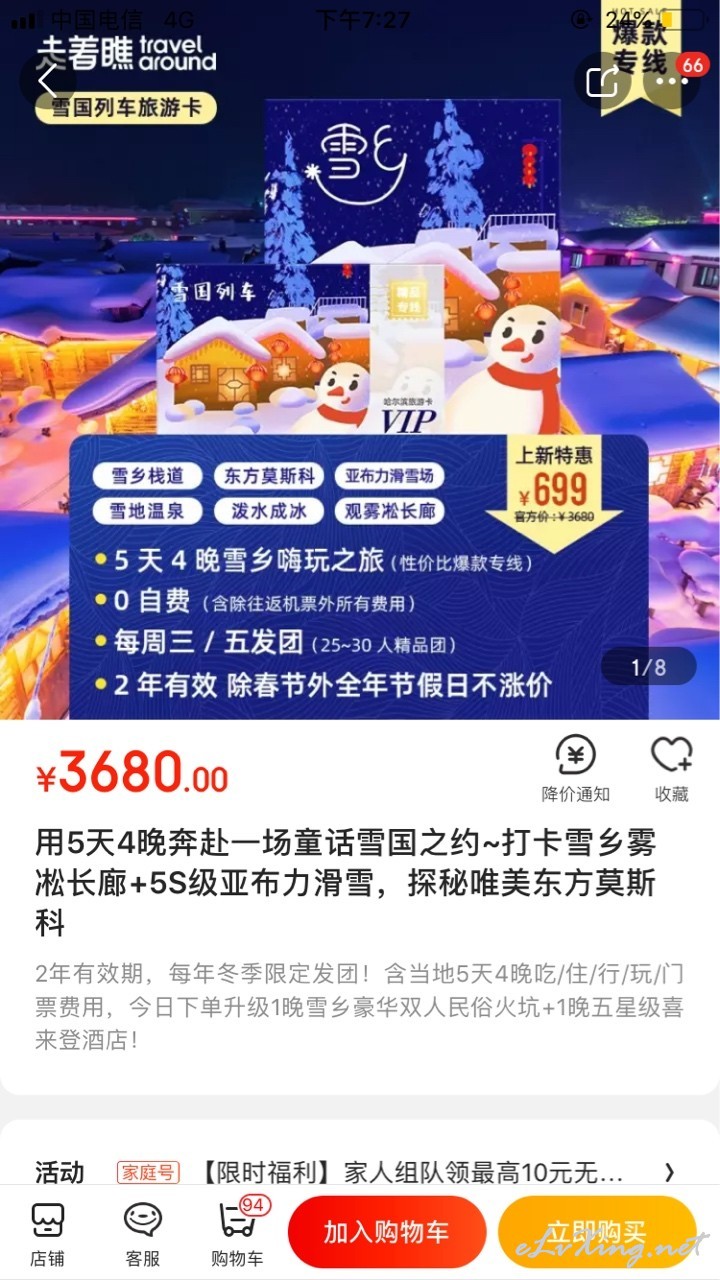Viewport: 720px width, 1280px height.
Task: Open the 店铺 shop page
Action: click(47, 1234)
